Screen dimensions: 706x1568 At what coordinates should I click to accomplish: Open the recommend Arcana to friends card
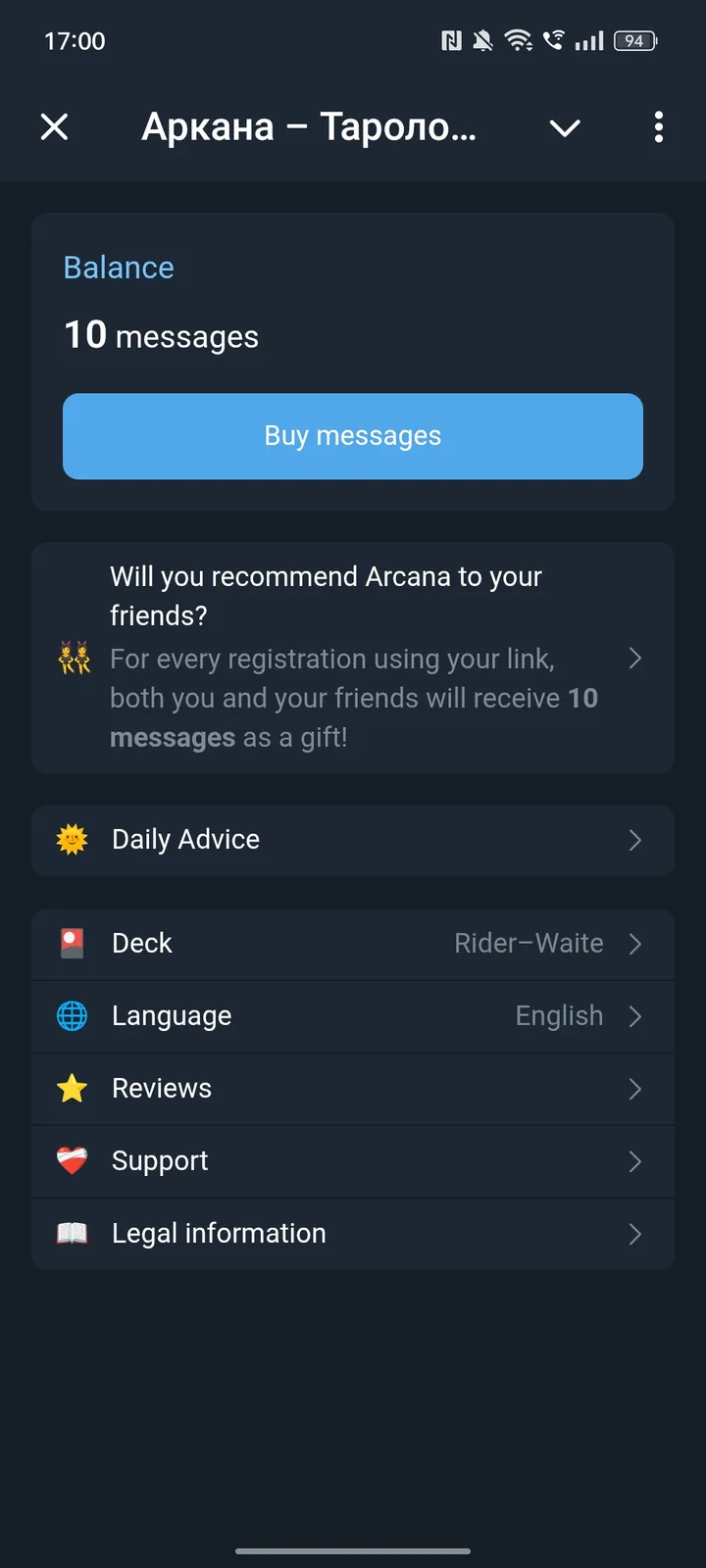(x=353, y=658)
